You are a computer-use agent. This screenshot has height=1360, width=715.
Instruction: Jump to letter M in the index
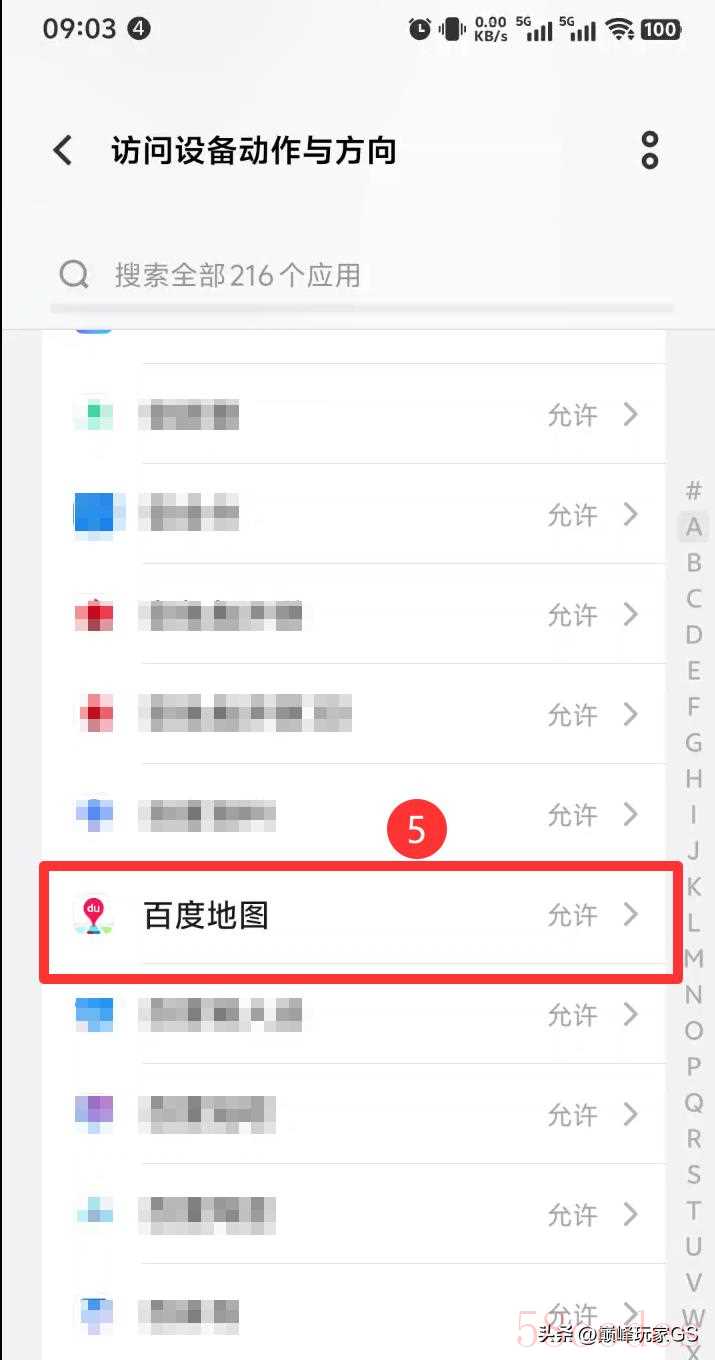pos(693,959)
